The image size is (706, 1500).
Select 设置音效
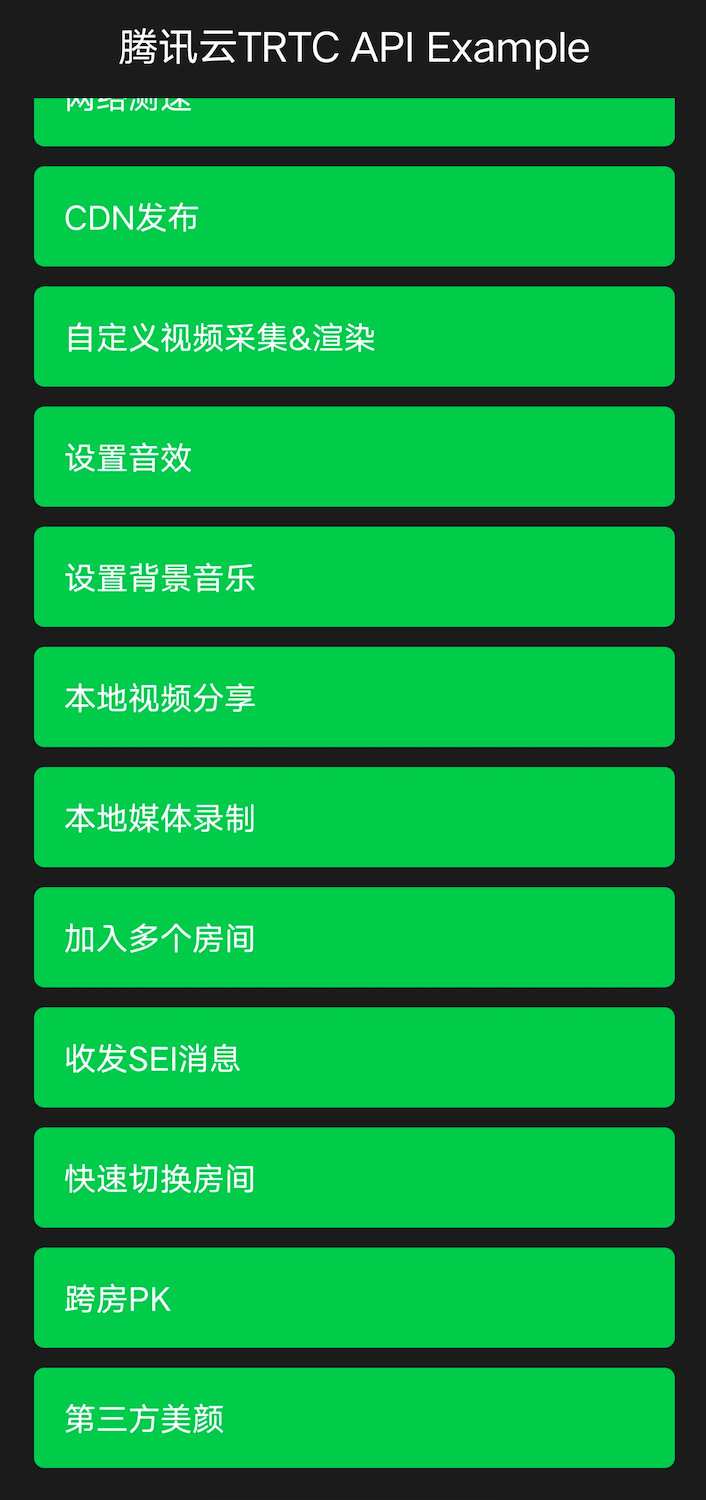(x=354, y=457)
